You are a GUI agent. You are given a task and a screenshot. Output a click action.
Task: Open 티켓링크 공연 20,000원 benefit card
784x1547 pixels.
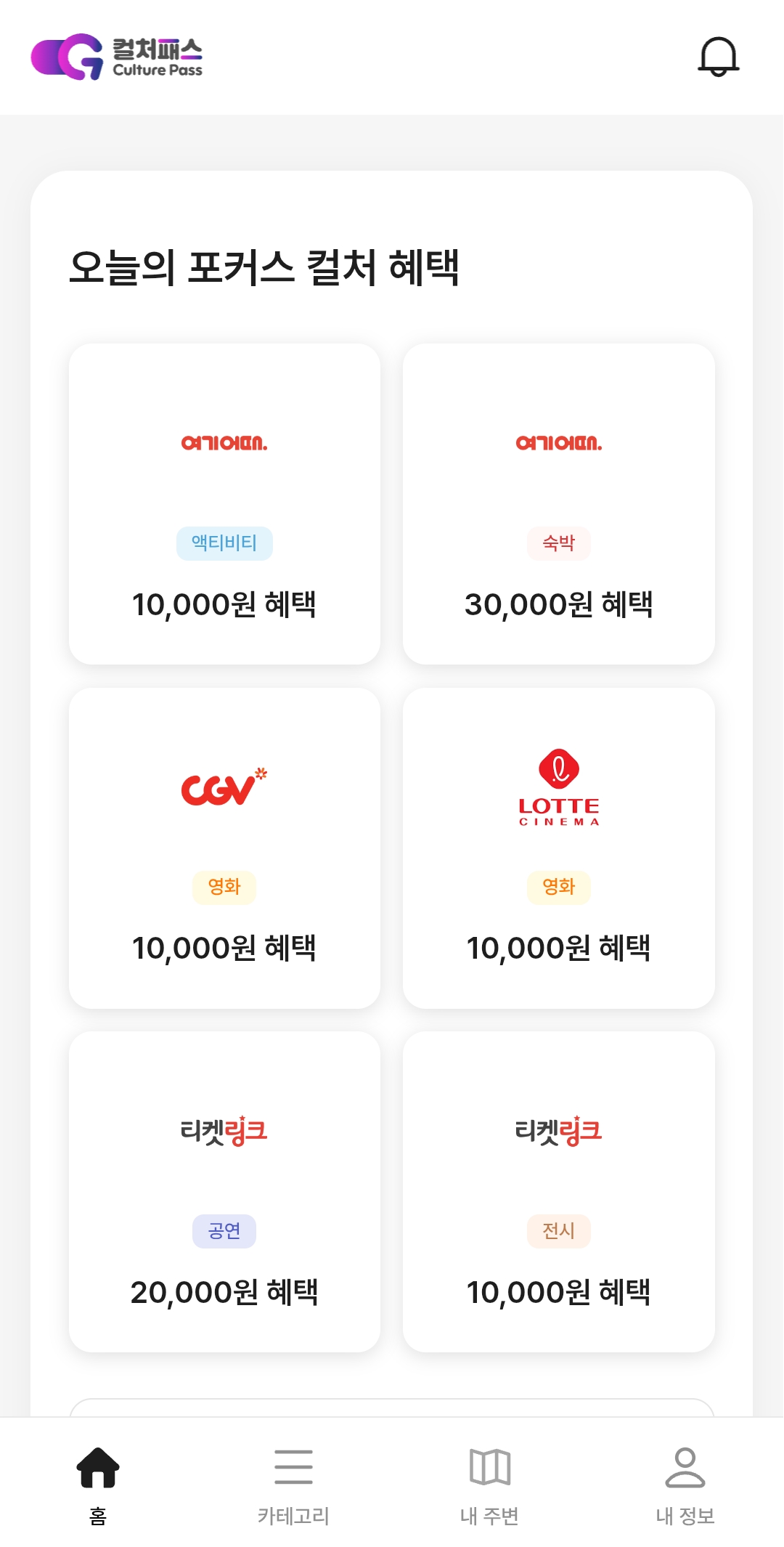coord(224,1191)
